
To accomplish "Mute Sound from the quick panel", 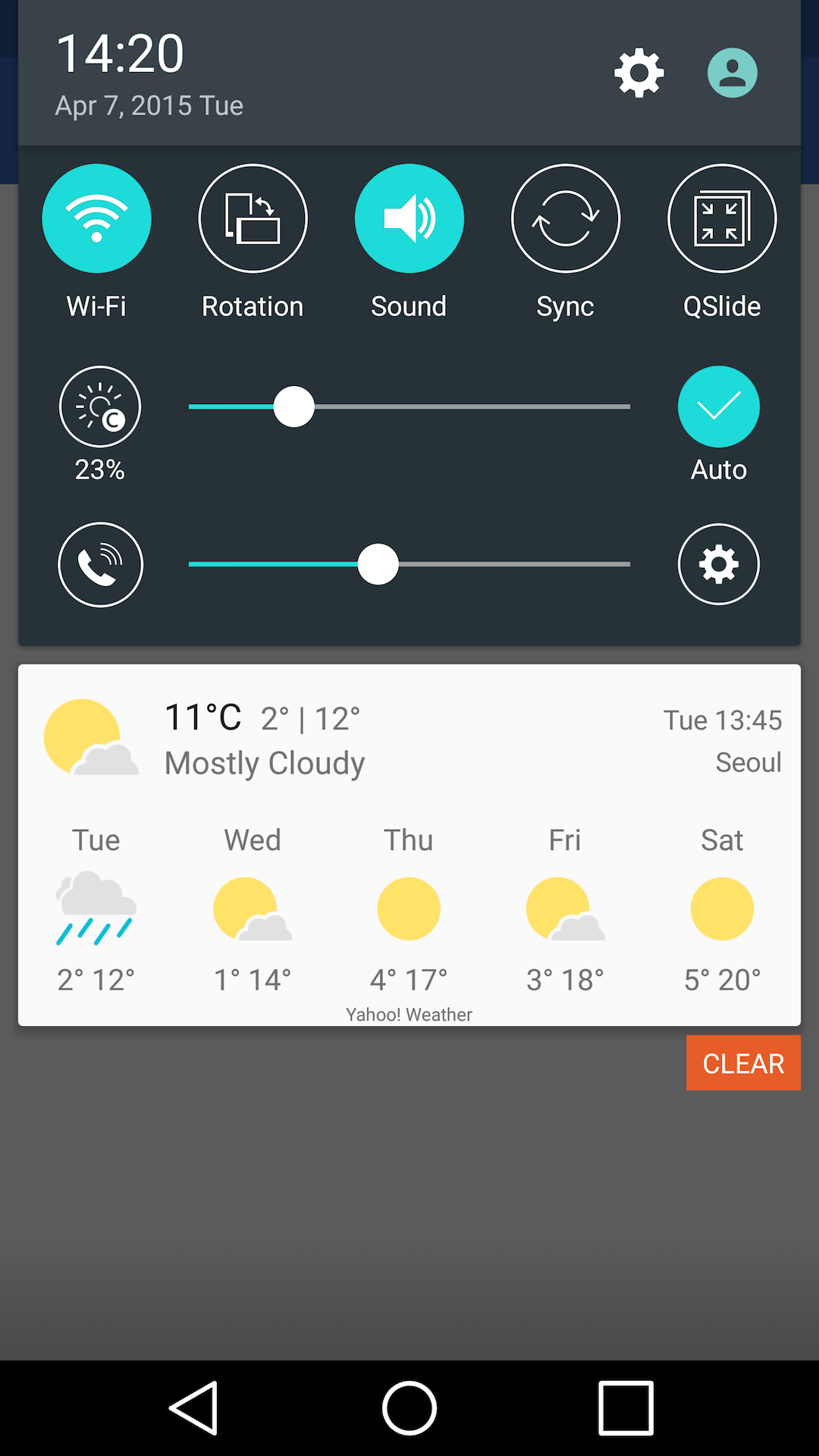I will click(409, 218).
